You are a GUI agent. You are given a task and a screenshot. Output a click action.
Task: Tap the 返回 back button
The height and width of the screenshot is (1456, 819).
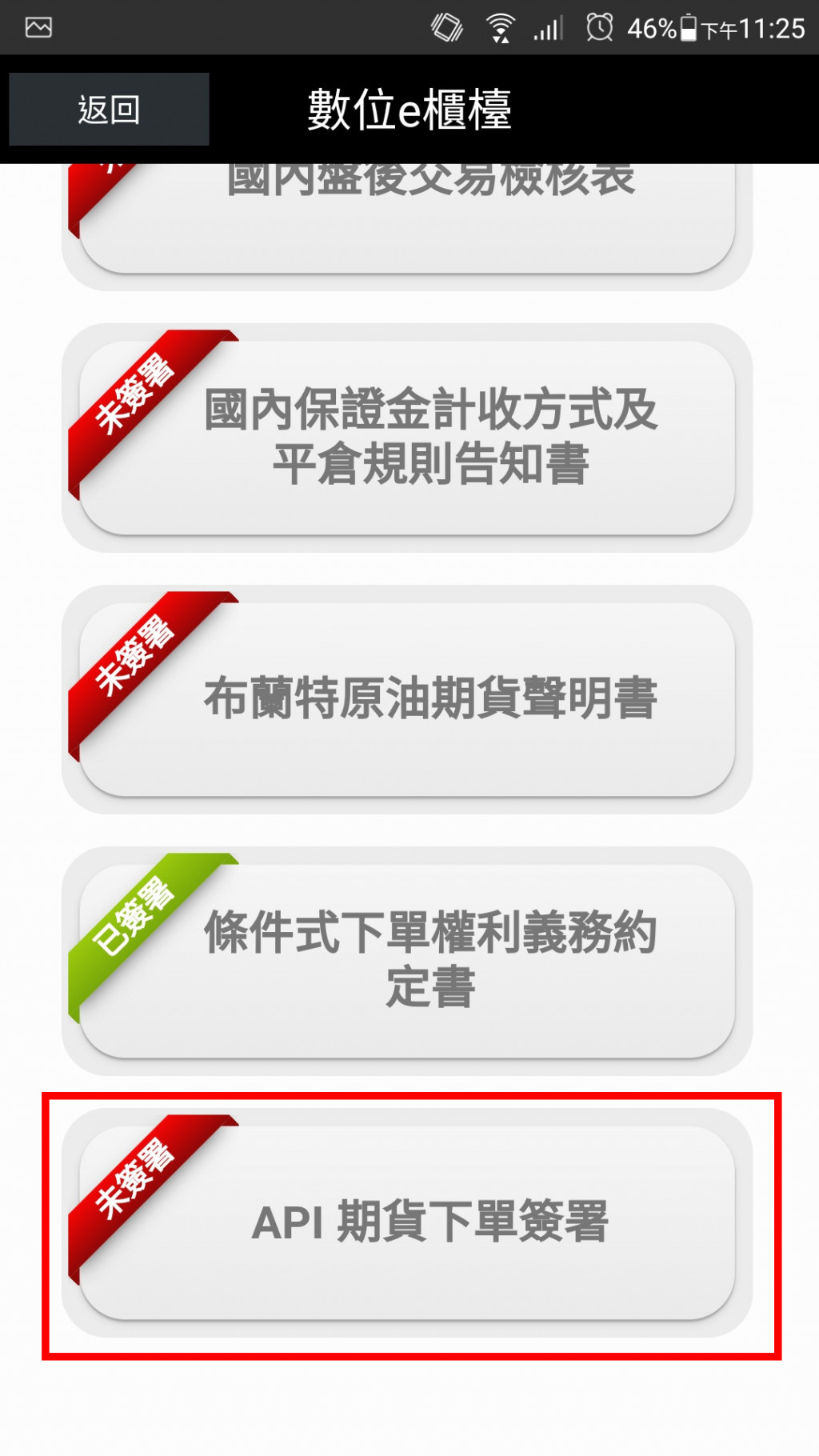(109, 110)
